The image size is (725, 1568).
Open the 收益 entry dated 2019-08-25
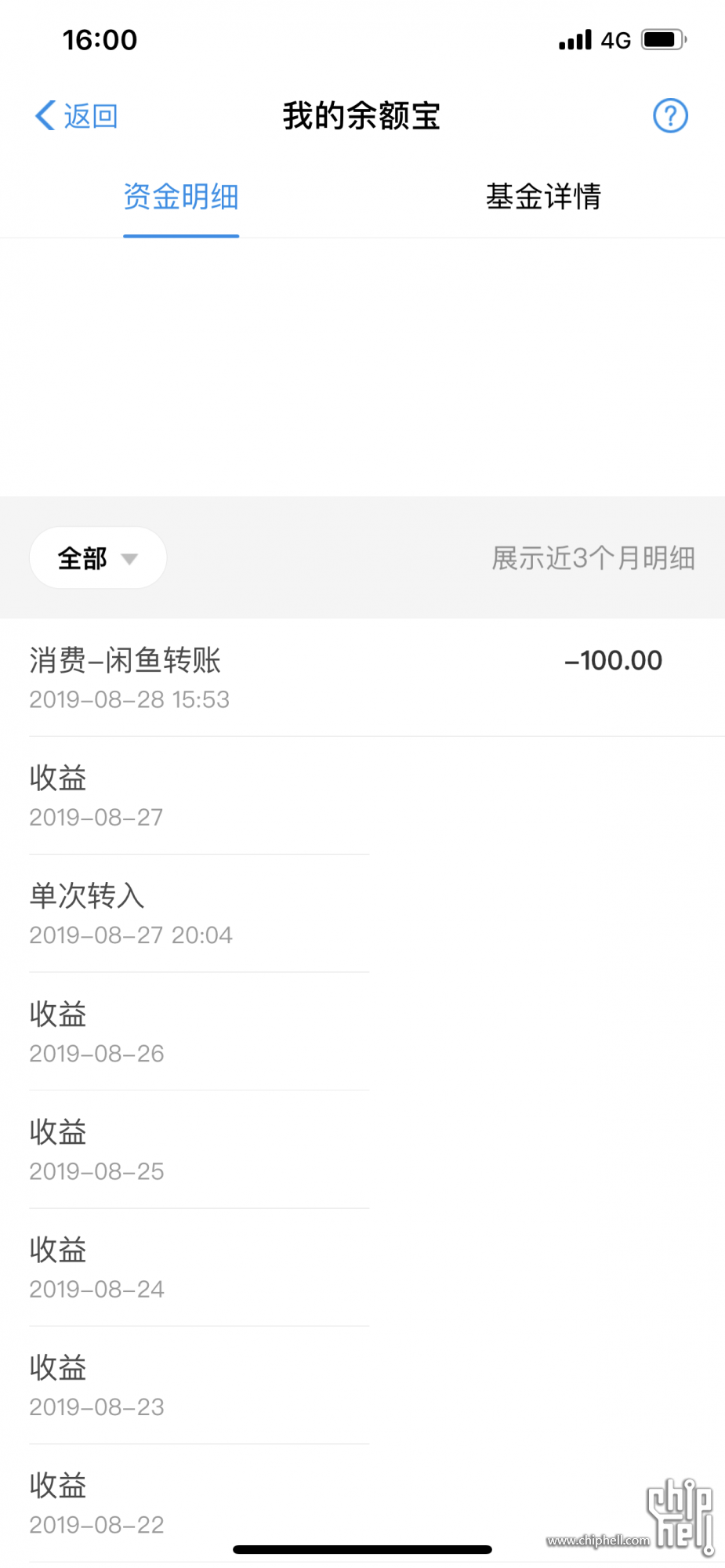(362, 1150)
